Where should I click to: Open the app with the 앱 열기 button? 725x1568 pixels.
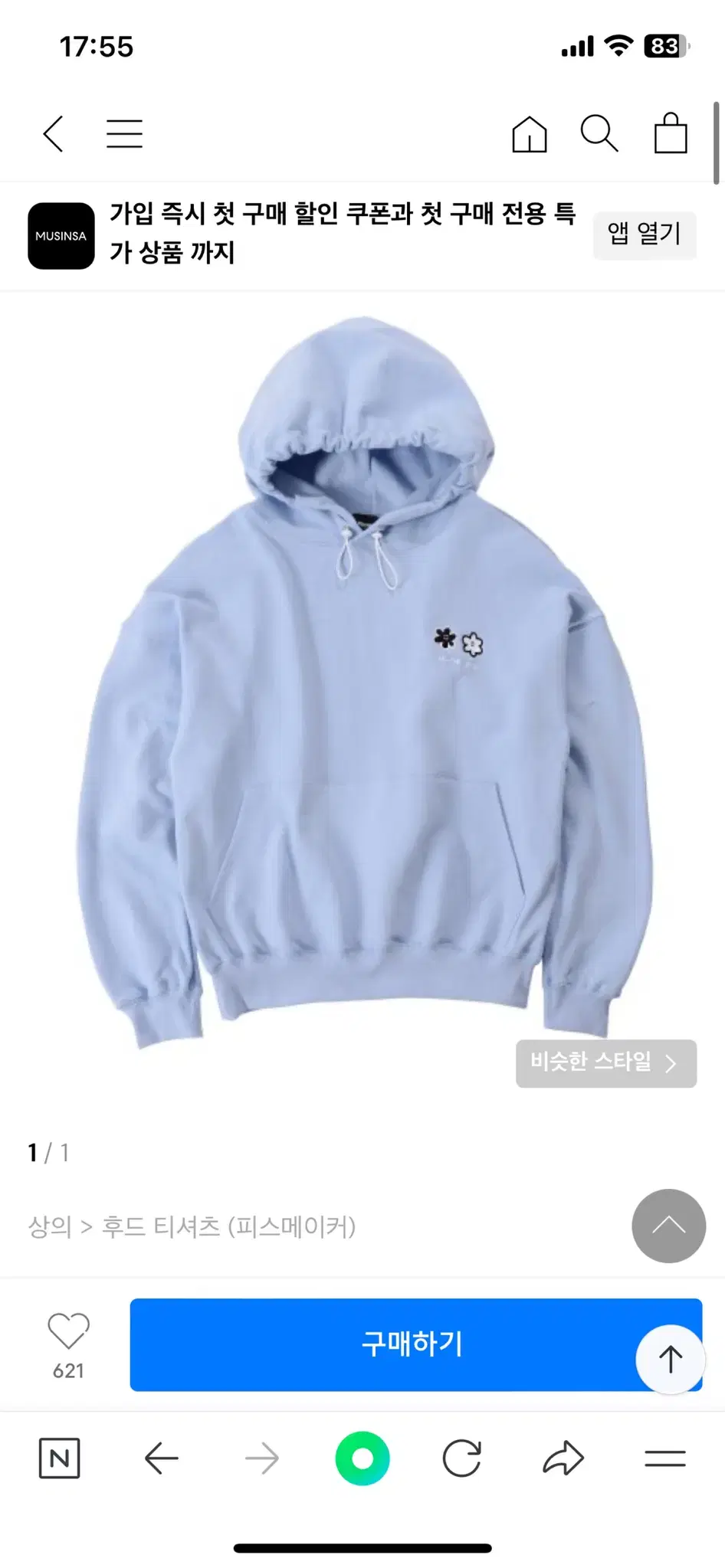pyautogui.click(x=645, y=236)
